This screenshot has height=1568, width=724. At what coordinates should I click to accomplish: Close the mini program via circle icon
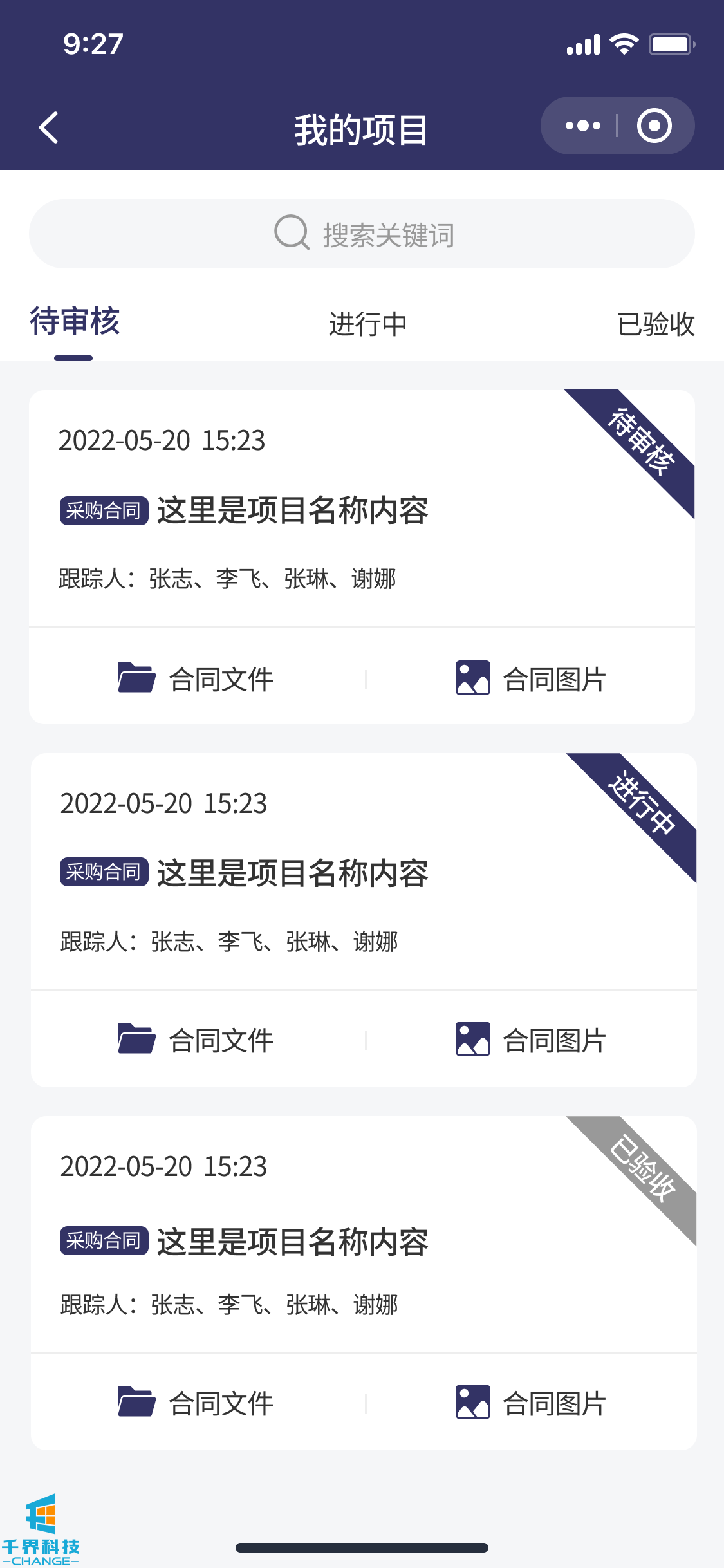[x=654, y=126]
